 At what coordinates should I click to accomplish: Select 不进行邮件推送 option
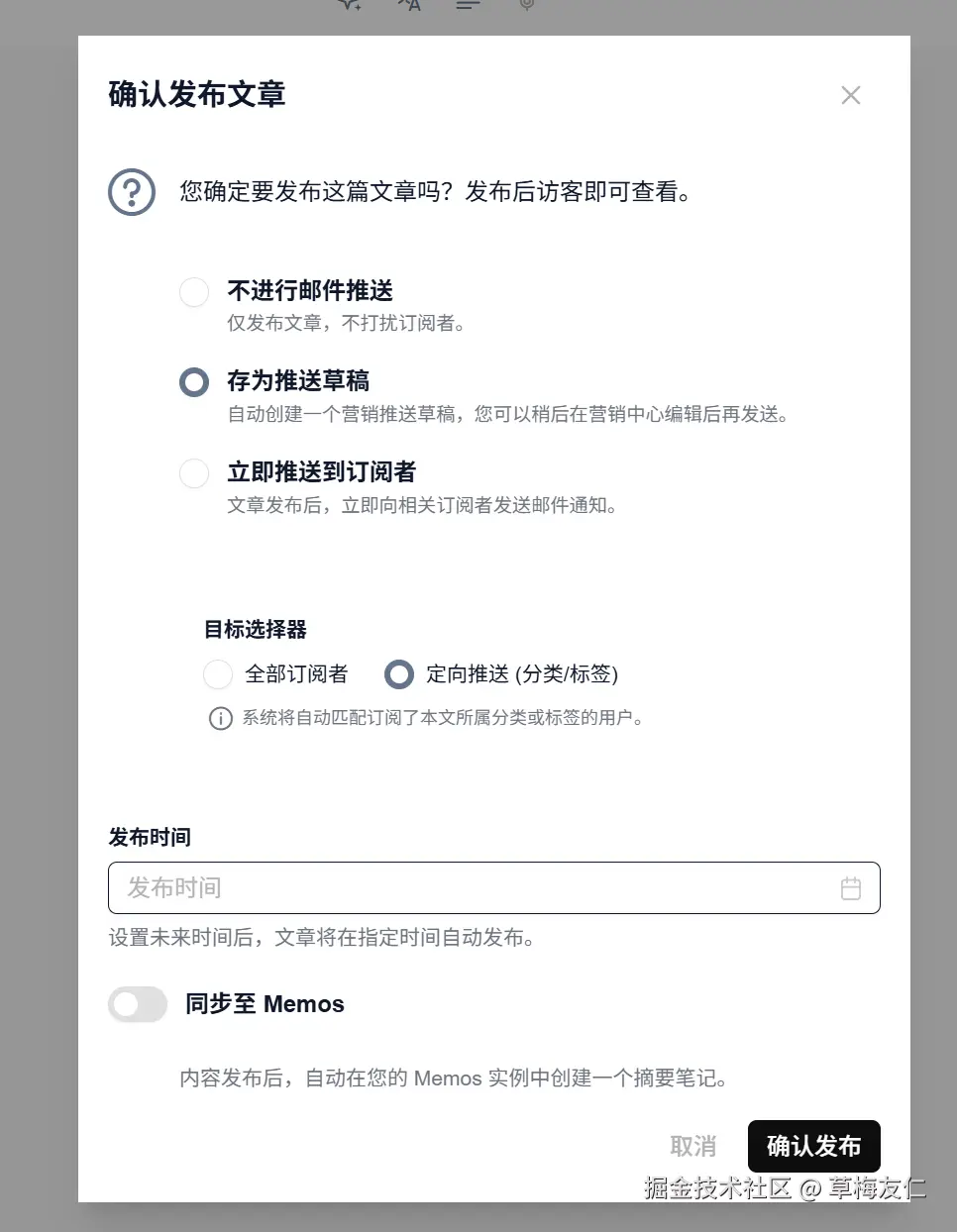pos(194,292)
